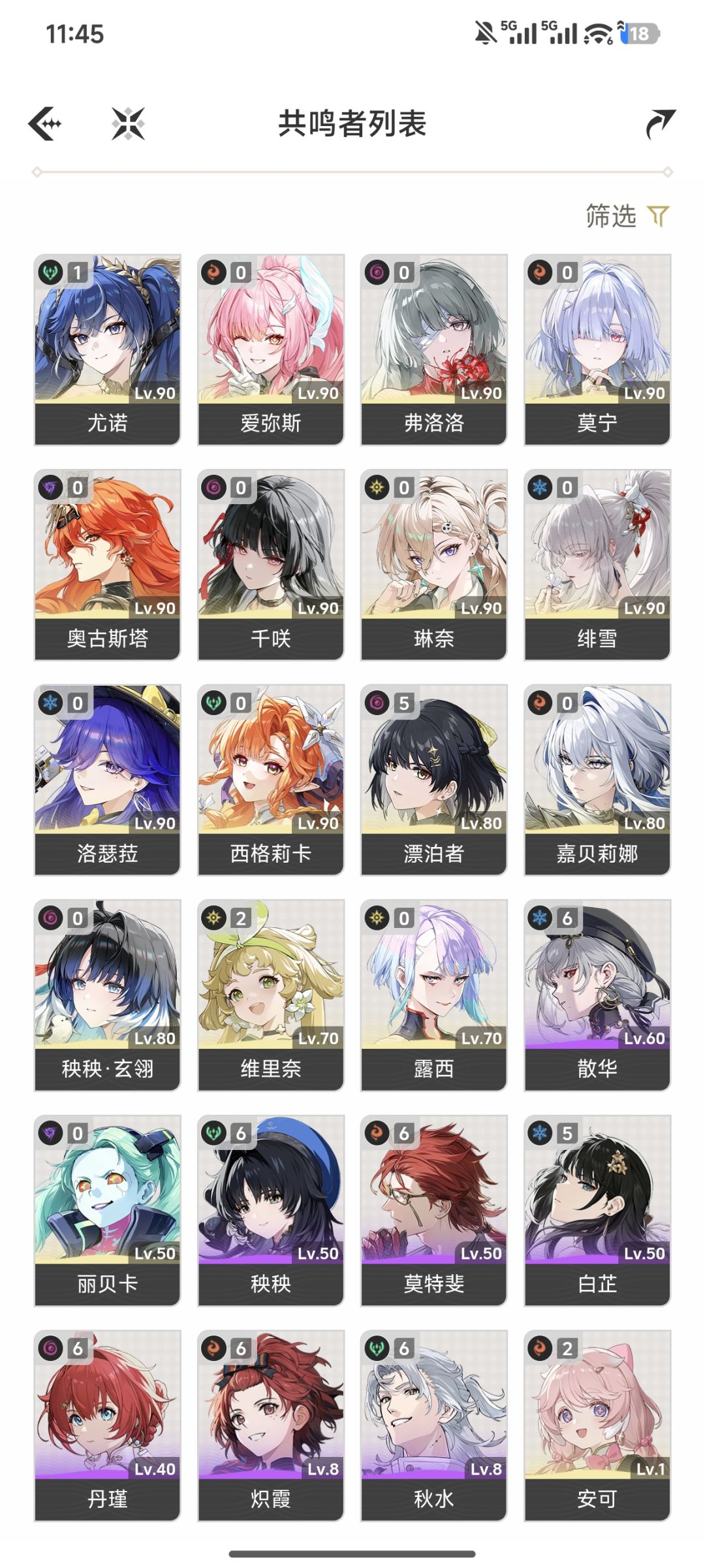705x1568 pixels.
Task: View the 西格莉卡 resonator
Action: pos(271,780)
